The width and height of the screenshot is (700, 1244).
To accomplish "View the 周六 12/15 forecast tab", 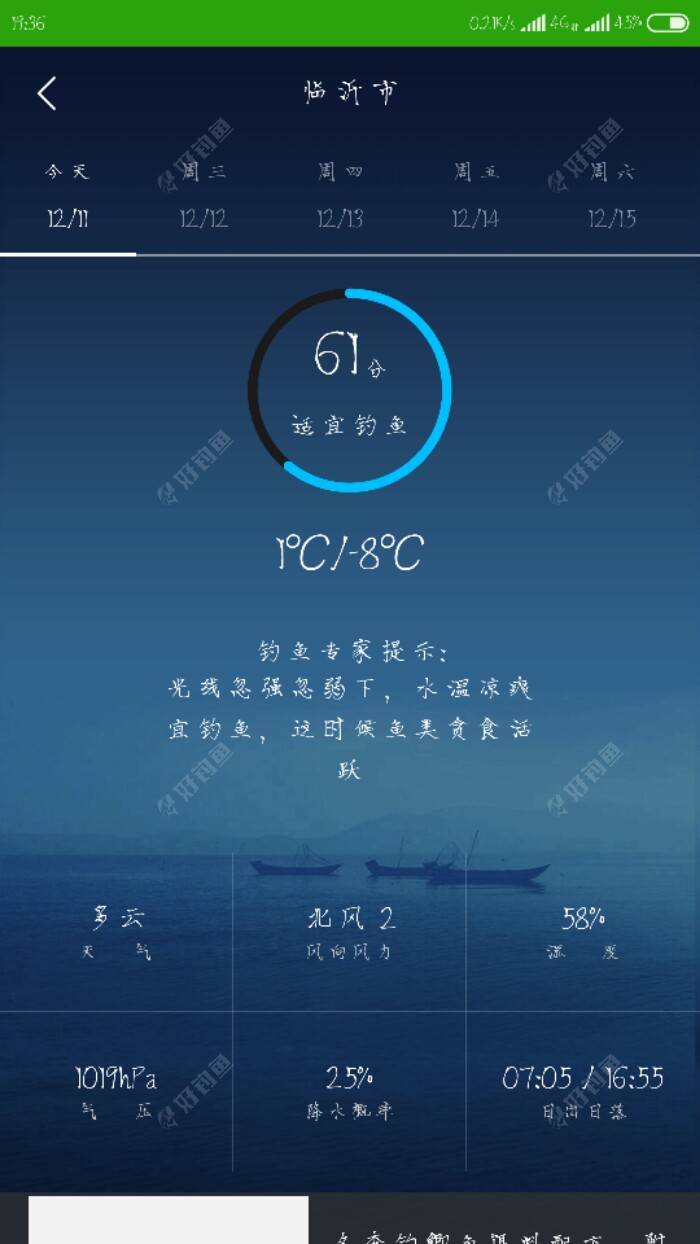I will pyautogui.click(x=612, y=196).
